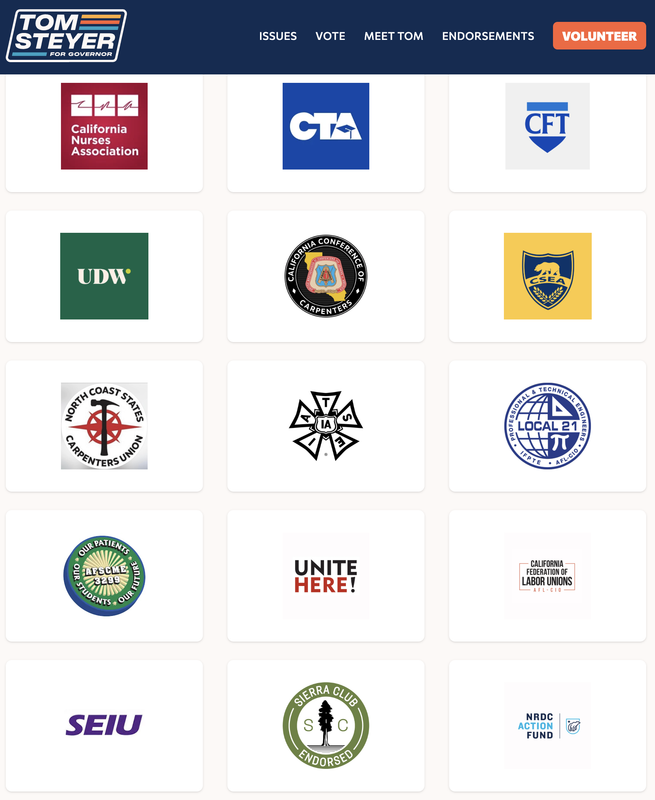Open the UDW endorsement card

pos(104,276)
